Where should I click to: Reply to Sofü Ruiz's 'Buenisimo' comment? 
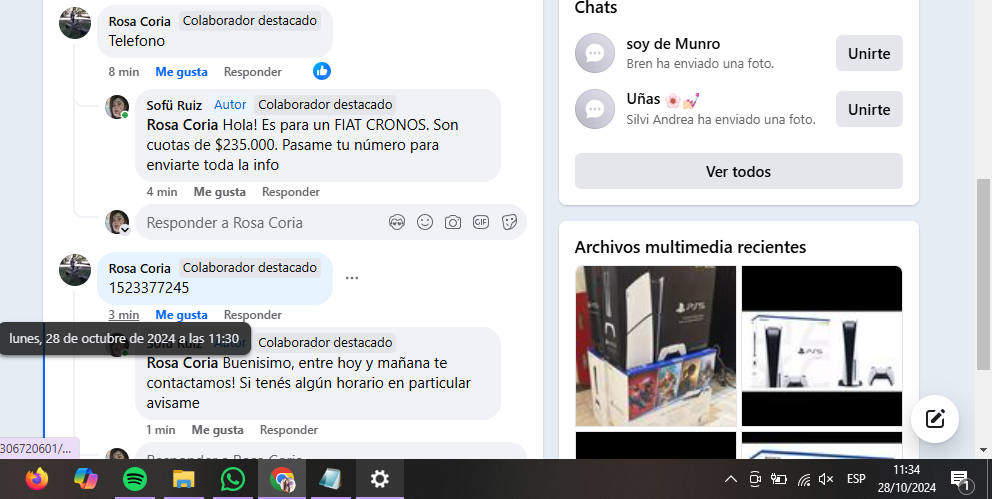(288, 430)
